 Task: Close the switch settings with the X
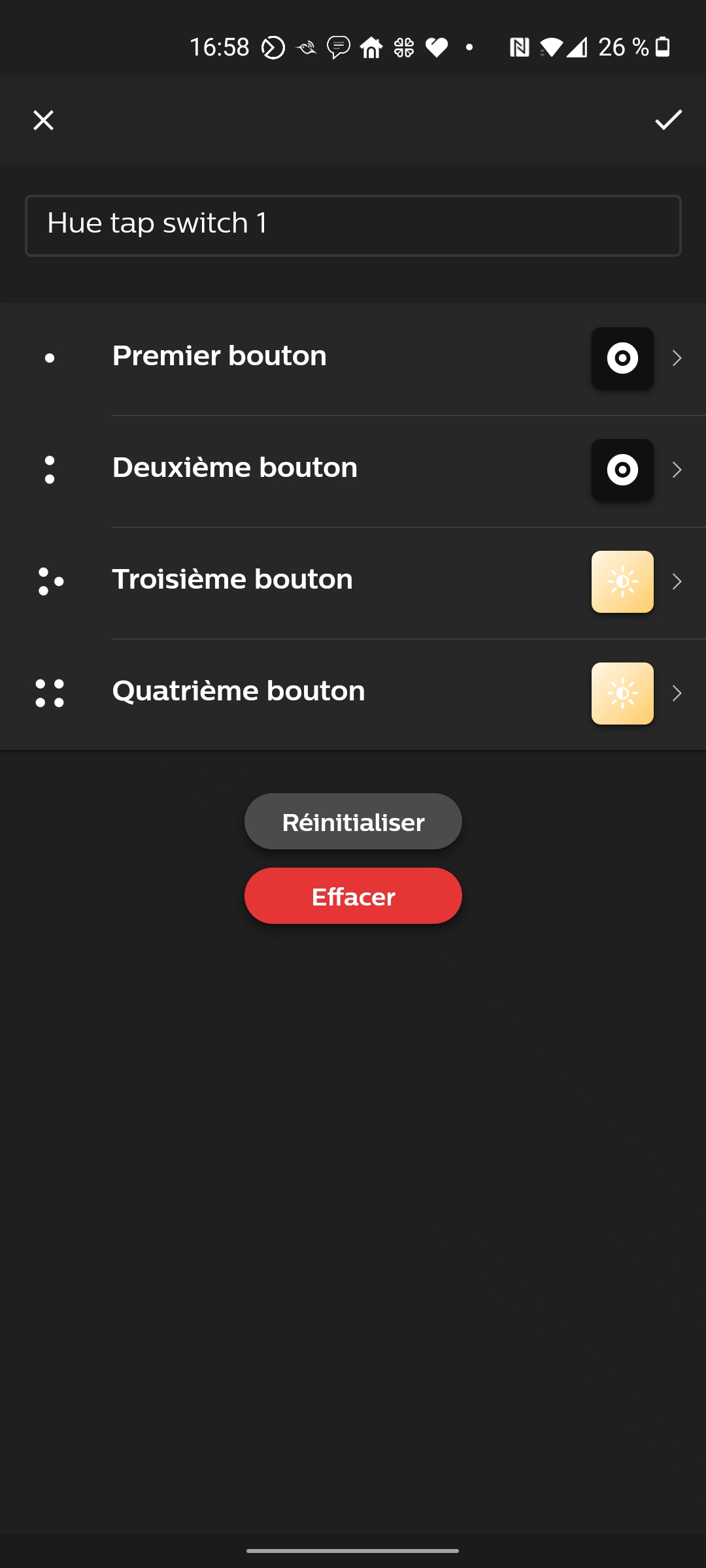click(x=43, y=120)
